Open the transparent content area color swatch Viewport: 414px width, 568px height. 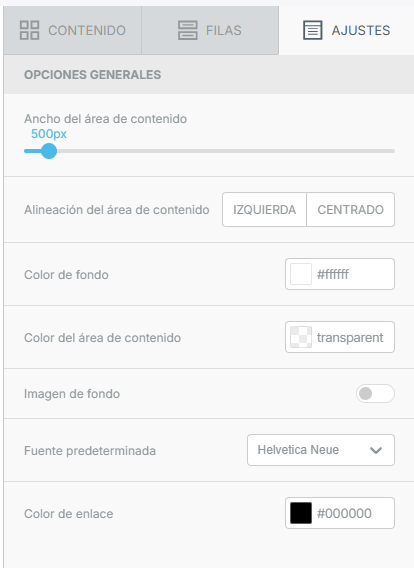[x=301, y=337]
